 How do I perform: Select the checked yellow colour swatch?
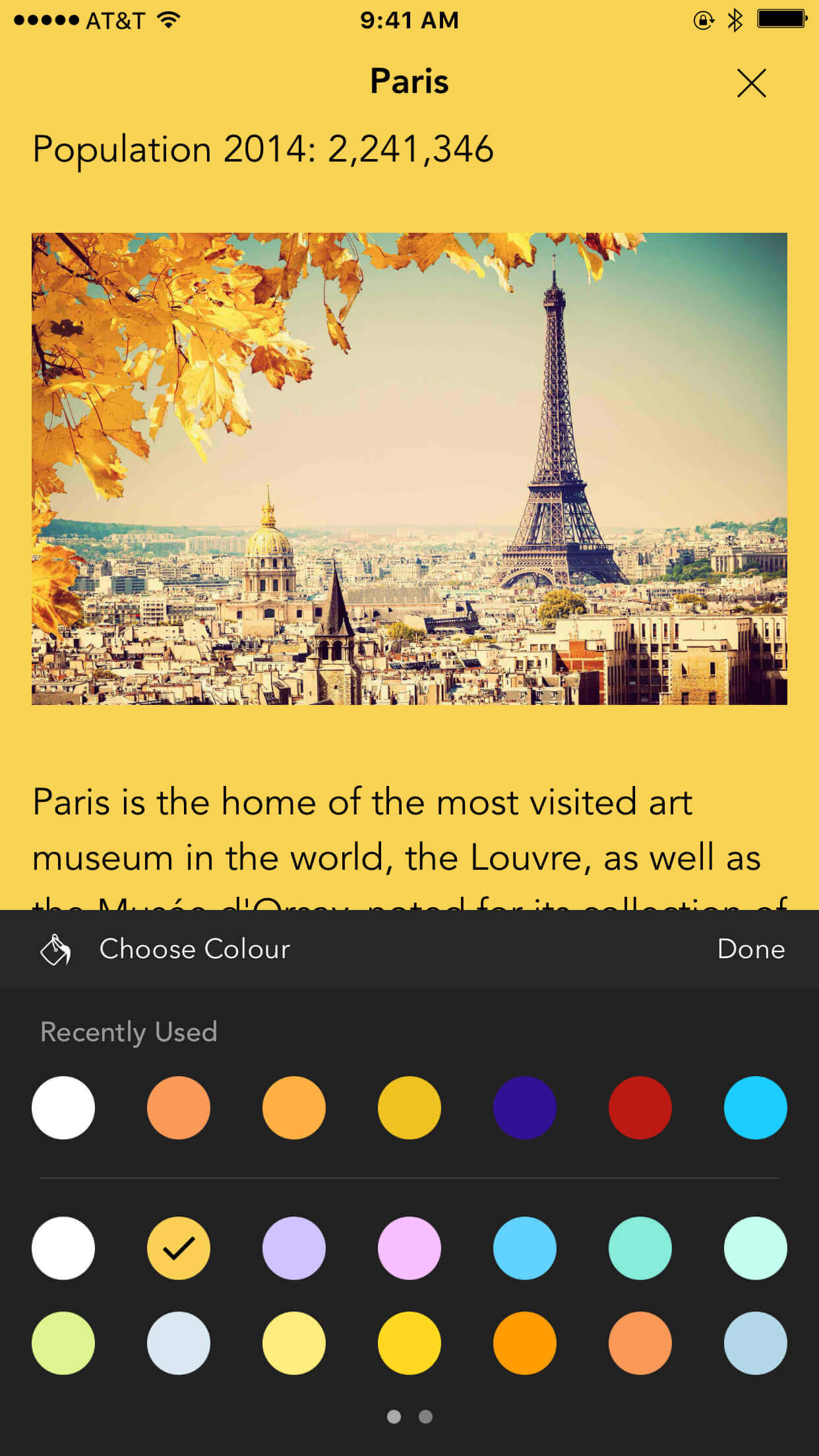tap(178, 1248)
